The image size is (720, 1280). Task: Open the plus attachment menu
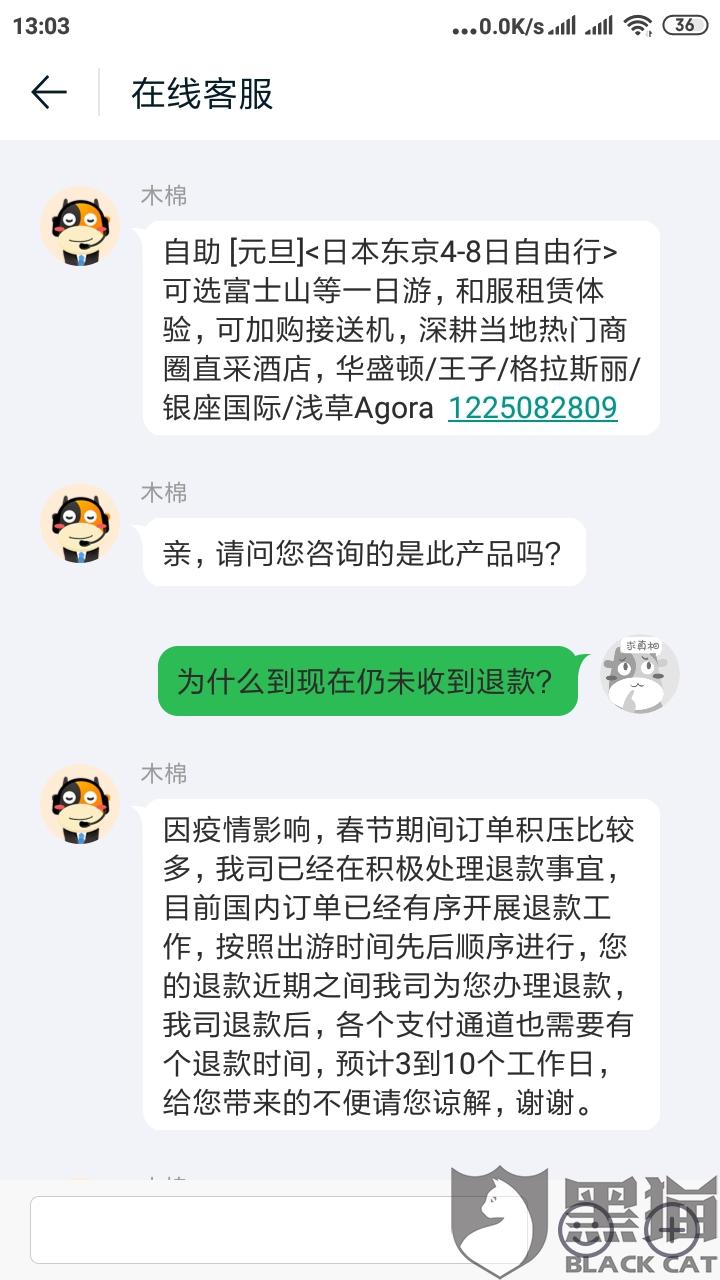(x=671, y=1229)
